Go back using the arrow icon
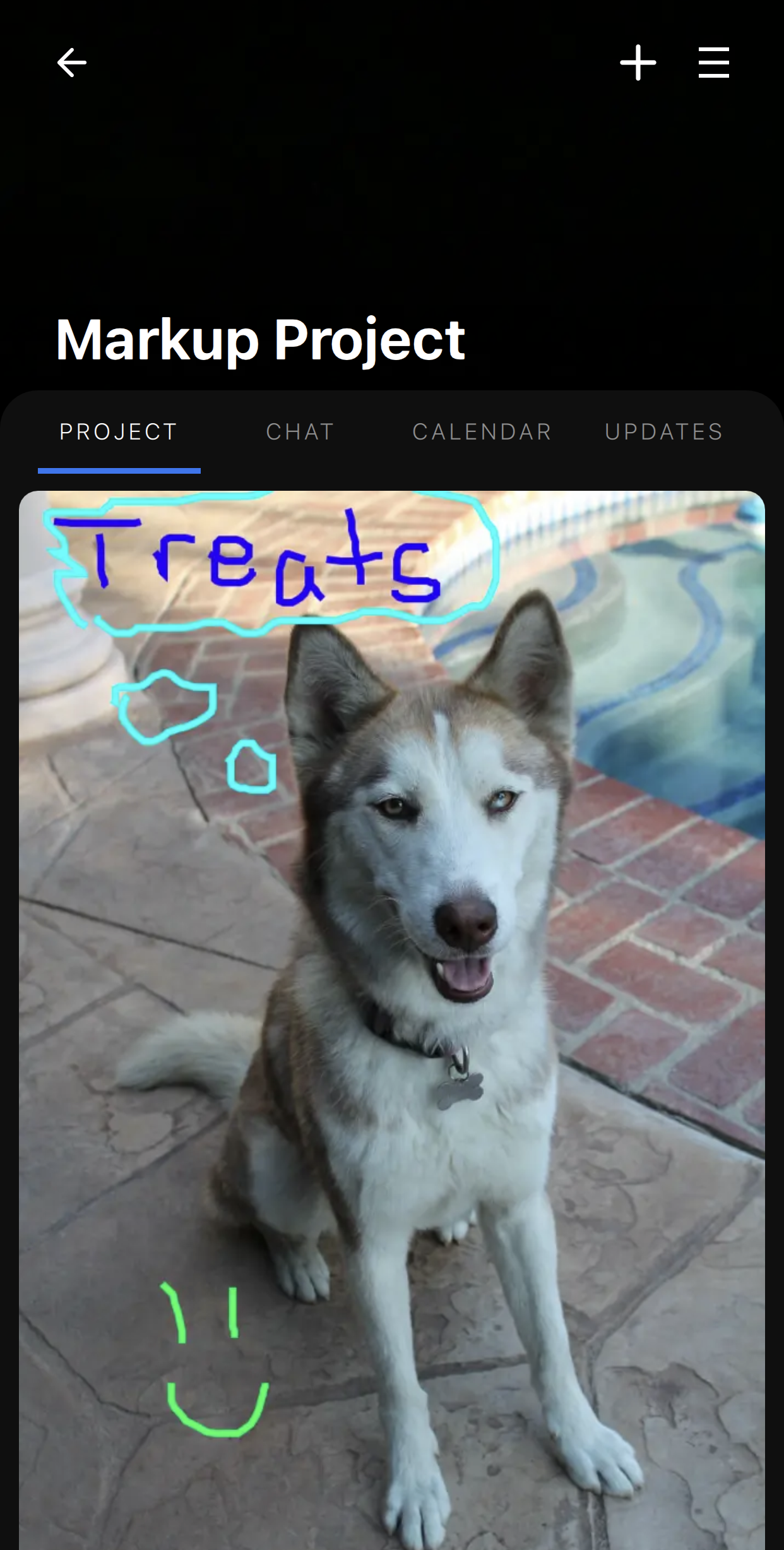 (x=71, y=63)
